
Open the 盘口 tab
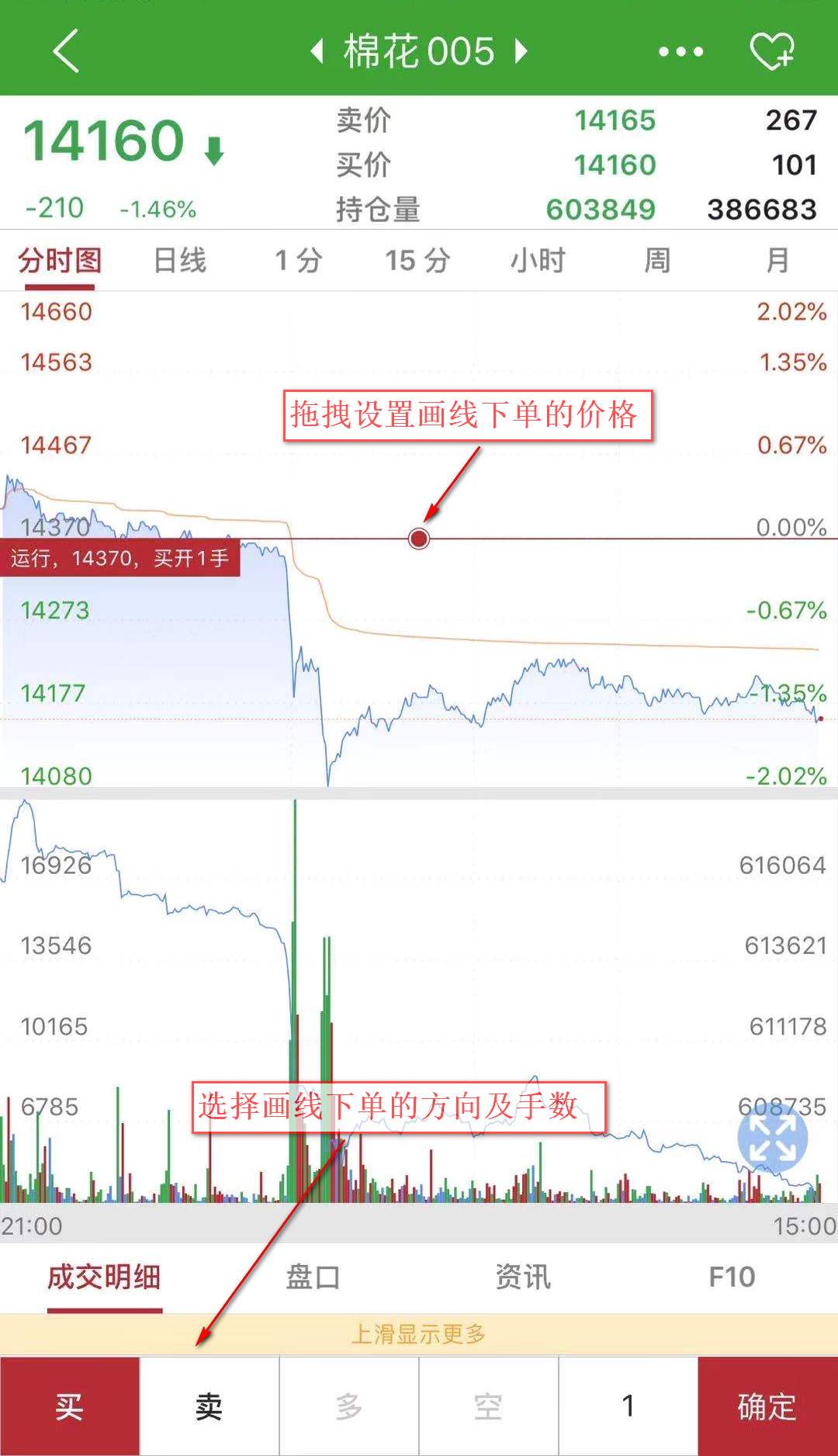pos(313,1277)
